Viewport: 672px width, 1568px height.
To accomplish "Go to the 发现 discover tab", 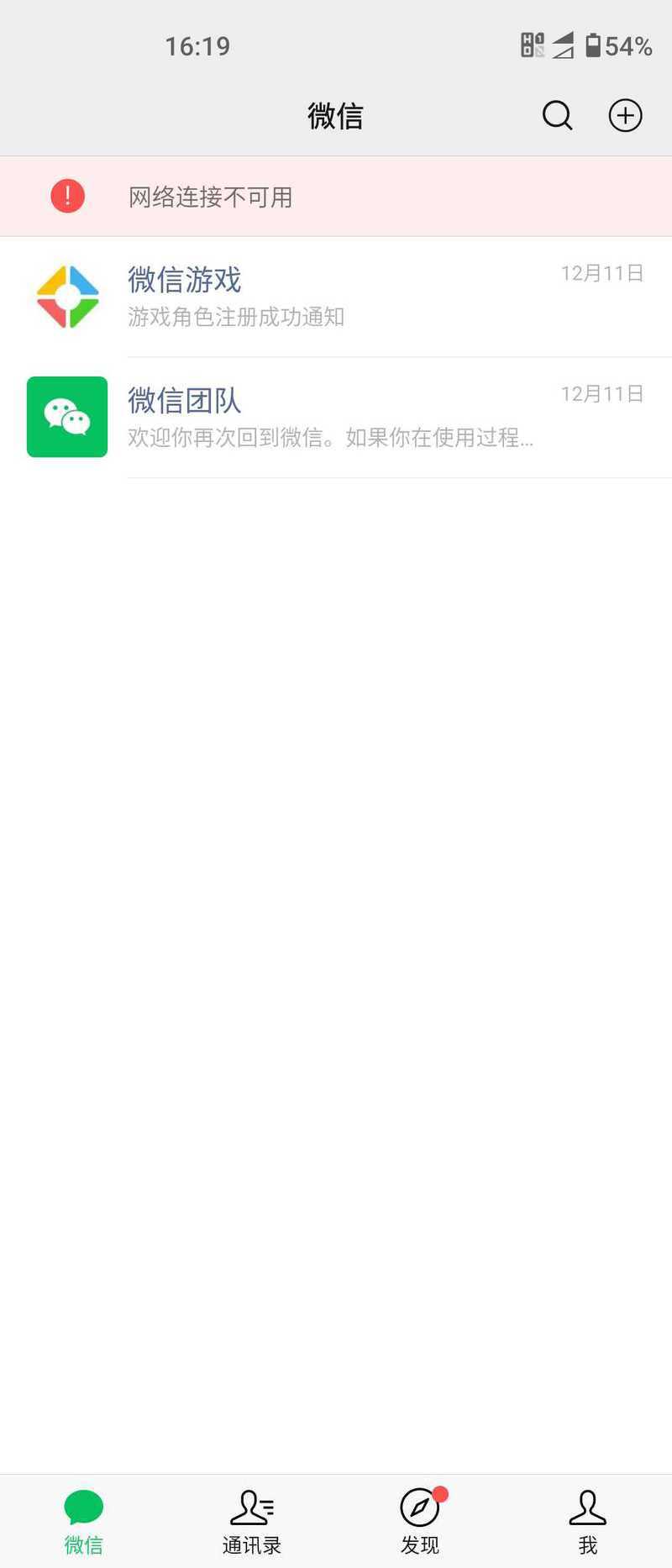I will click(x=420, y=1521).
